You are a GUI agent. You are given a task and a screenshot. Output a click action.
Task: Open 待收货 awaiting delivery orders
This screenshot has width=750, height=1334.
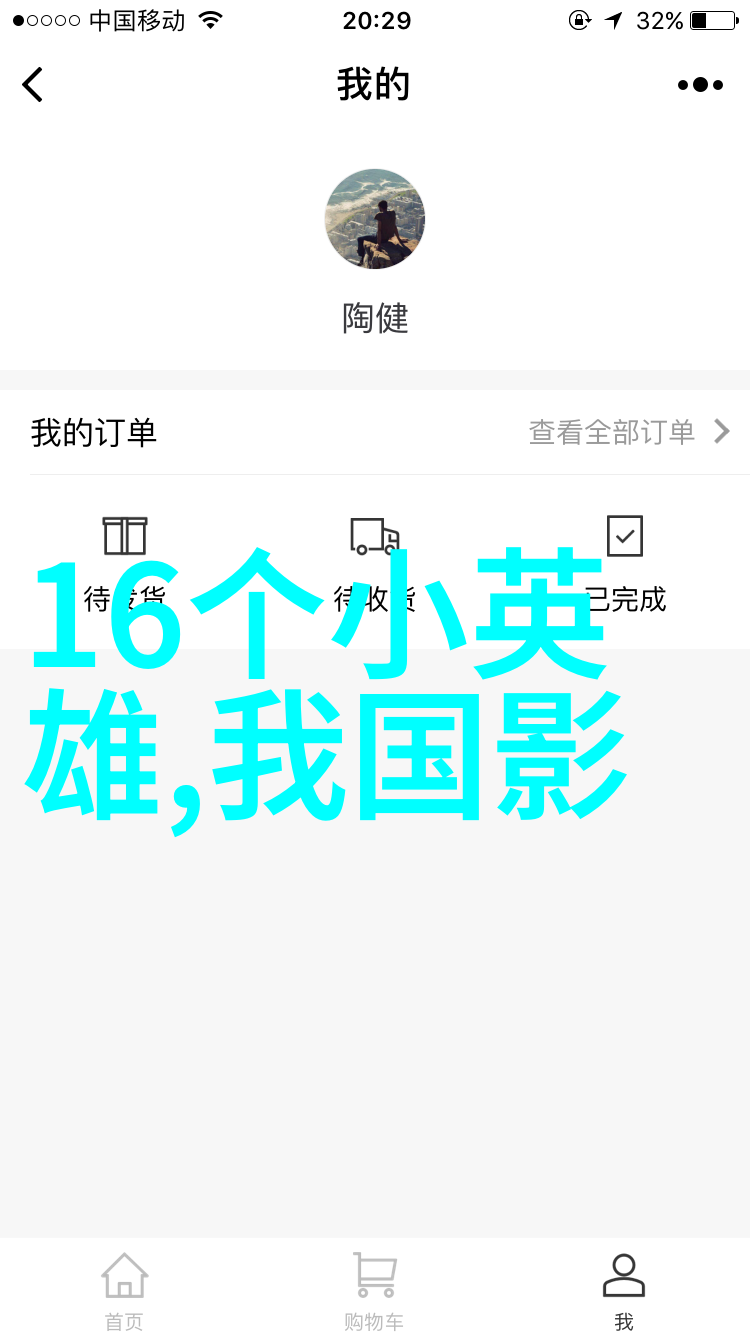coord(375,562)
